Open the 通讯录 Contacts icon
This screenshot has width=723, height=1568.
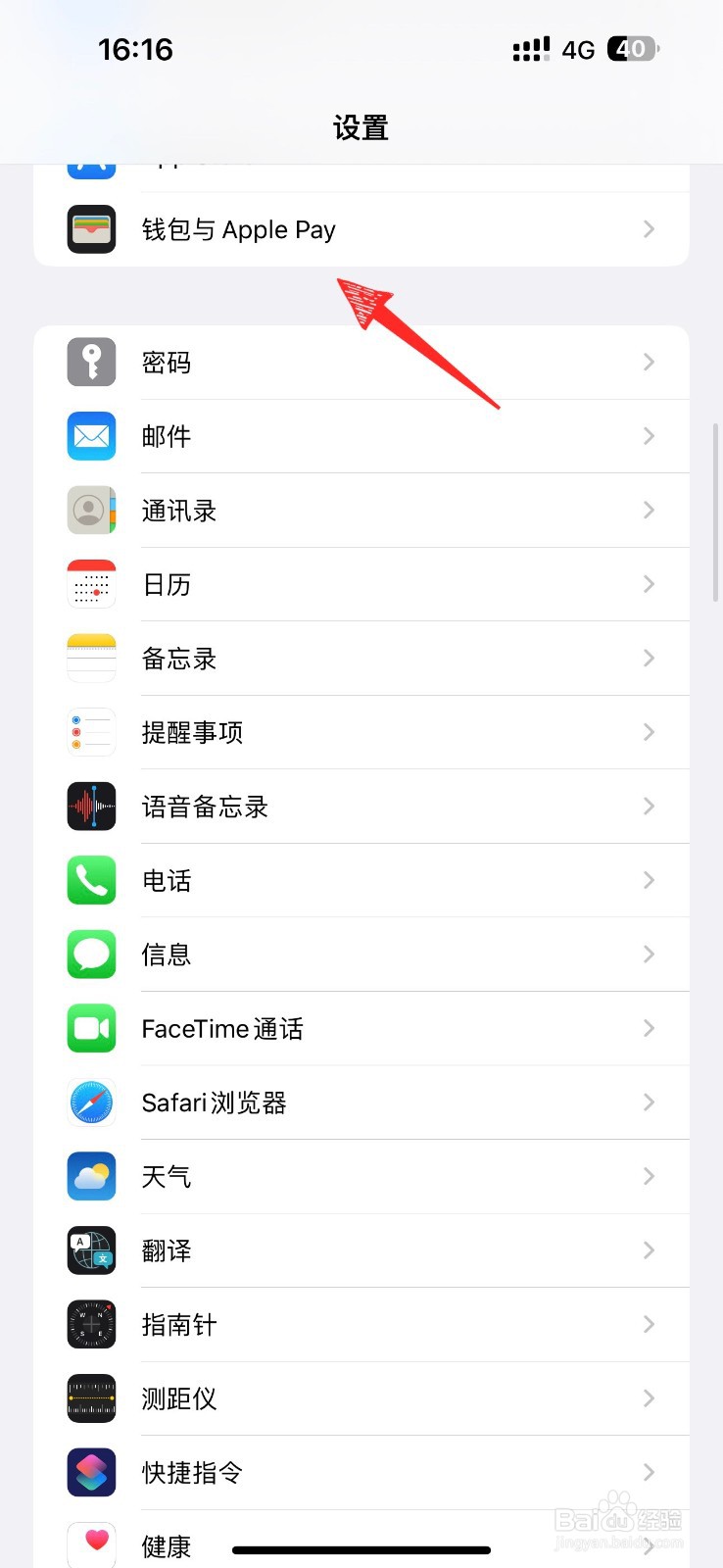pos(90,511)
